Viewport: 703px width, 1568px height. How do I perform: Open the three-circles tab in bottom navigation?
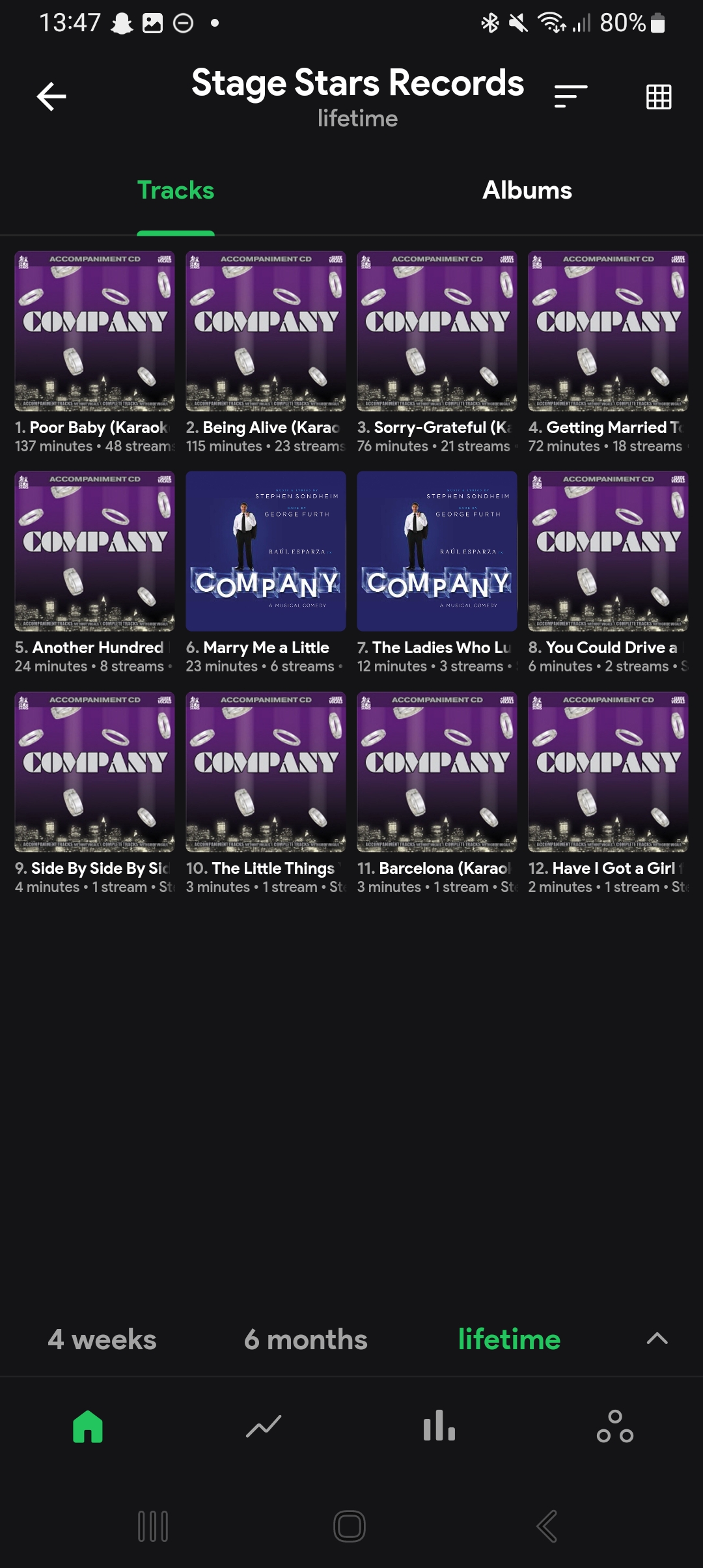(x=614, y=1426)
